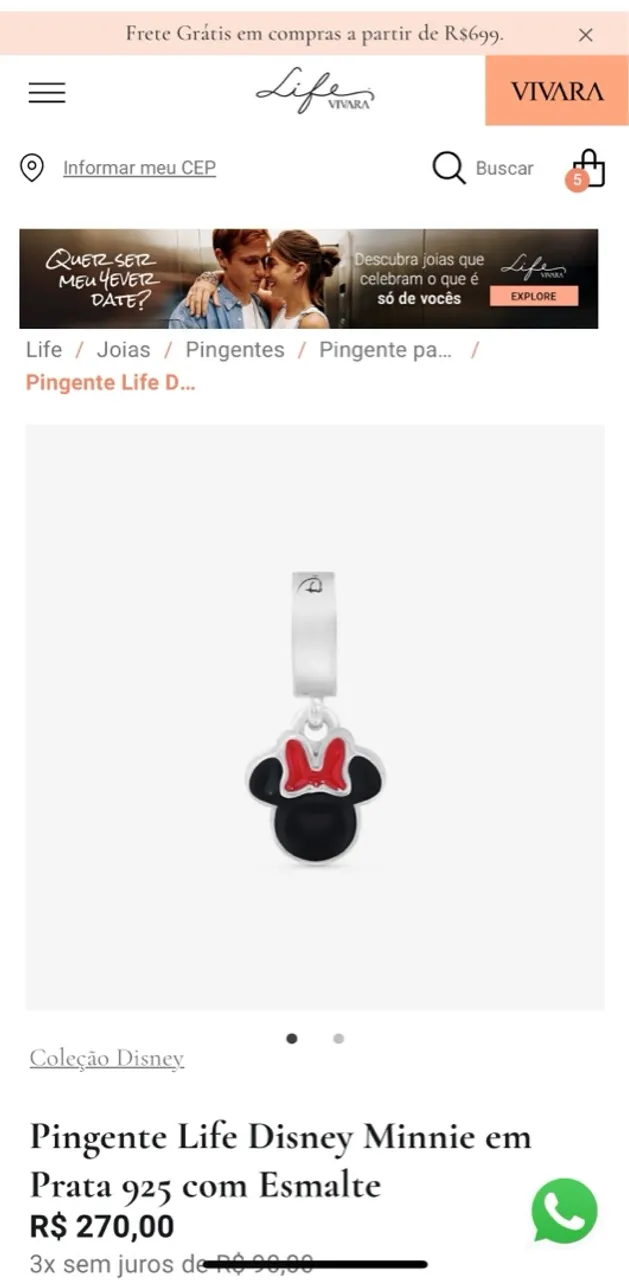Image resolution: width=629 pixels, height=1280 pixels.
Task: Open the Pingente pa… breadcrumb
Action: point(385,350)
